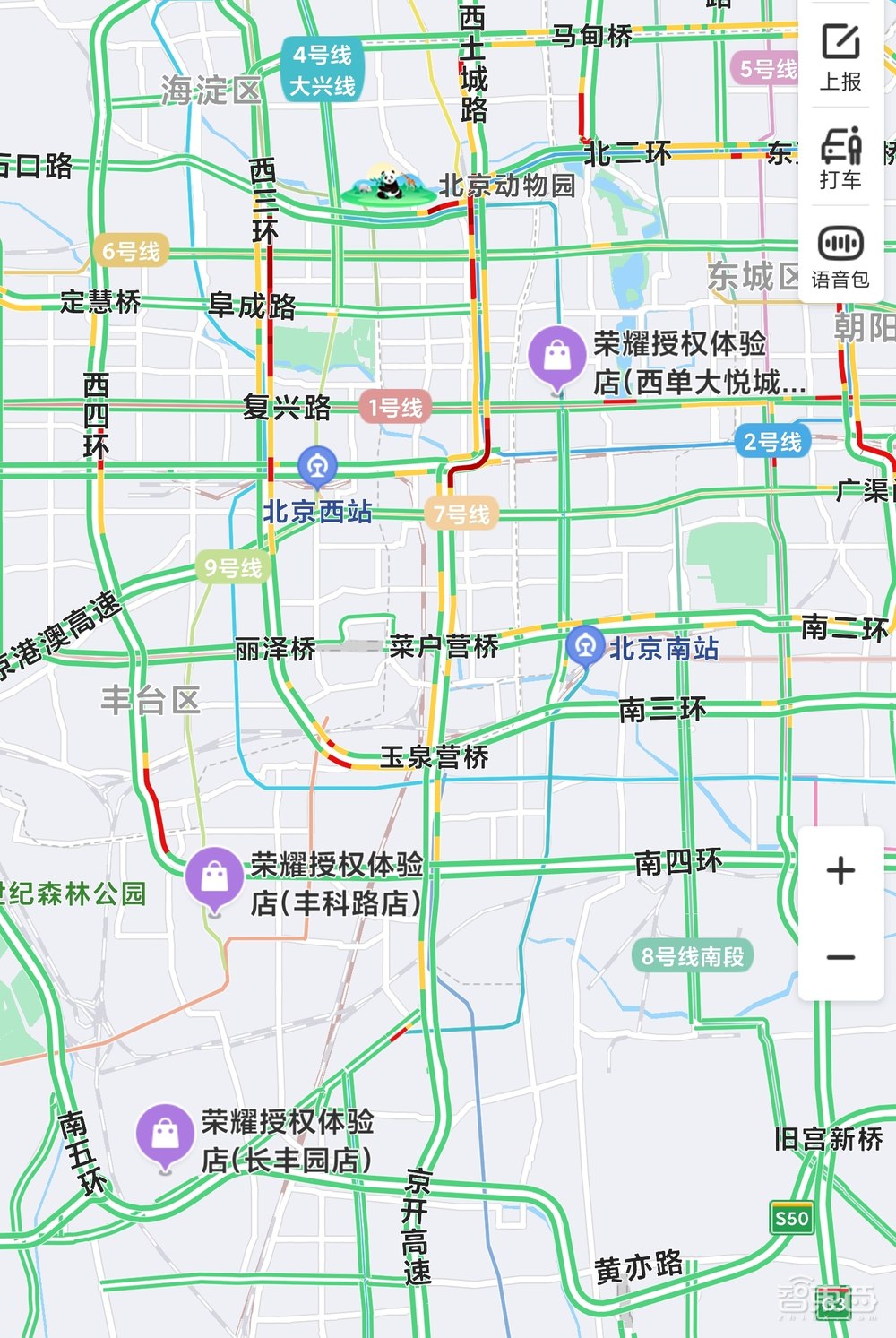This screenshot has width=896, height=1338.
Task: Click the S50 highway shield badge
Action: click(x=790, y=1215)
